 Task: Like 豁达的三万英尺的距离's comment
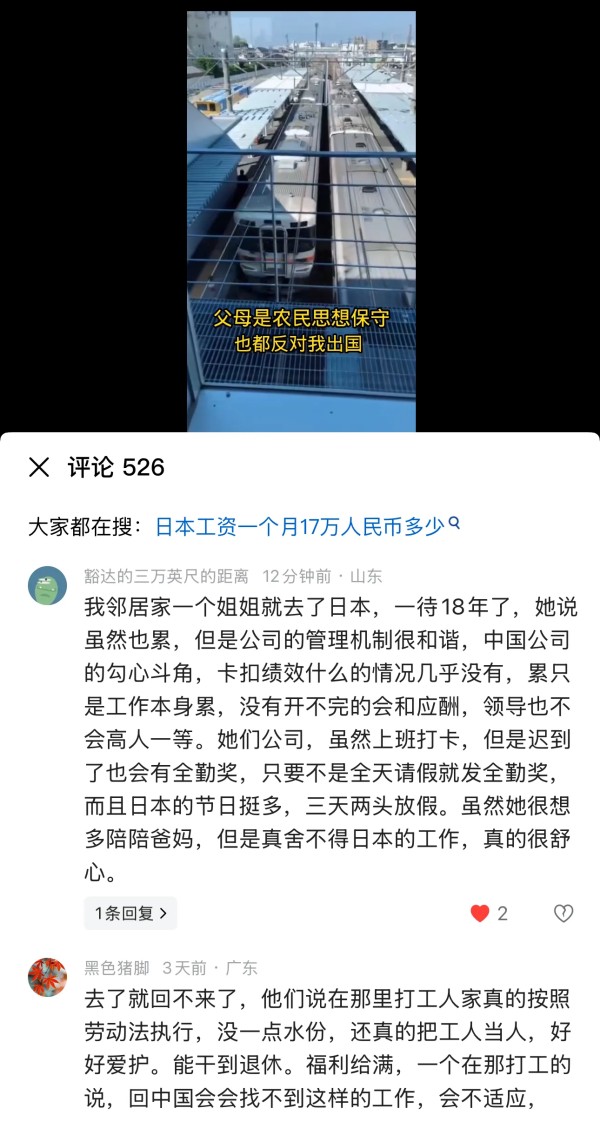point(480,913)
